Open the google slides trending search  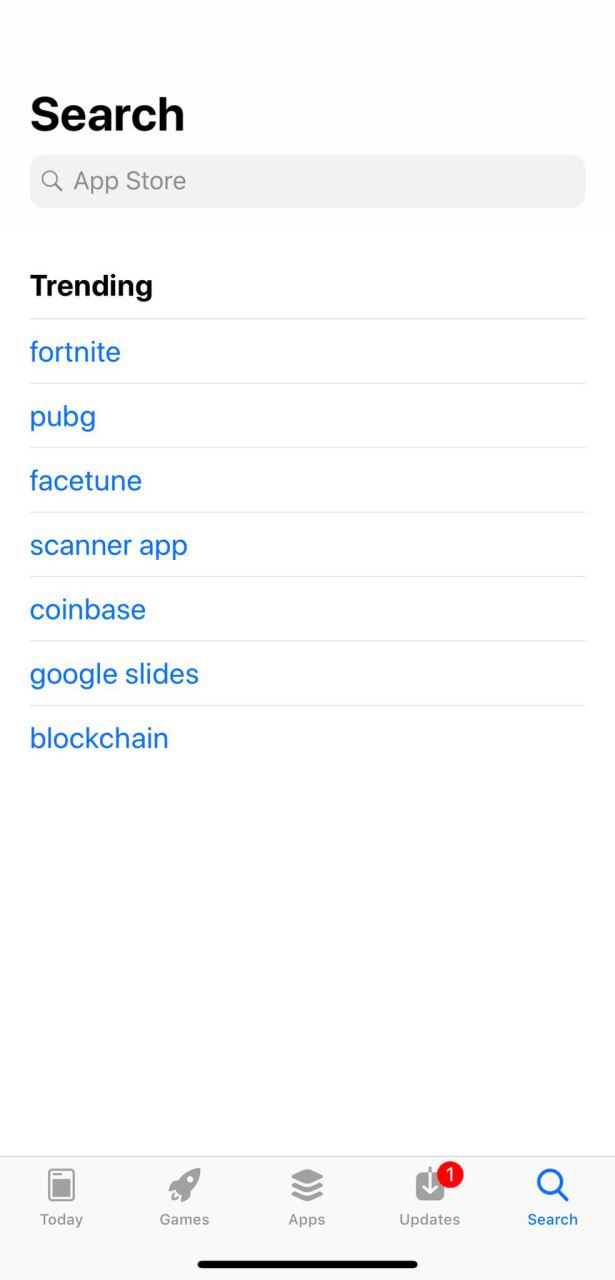coord(114,674)
